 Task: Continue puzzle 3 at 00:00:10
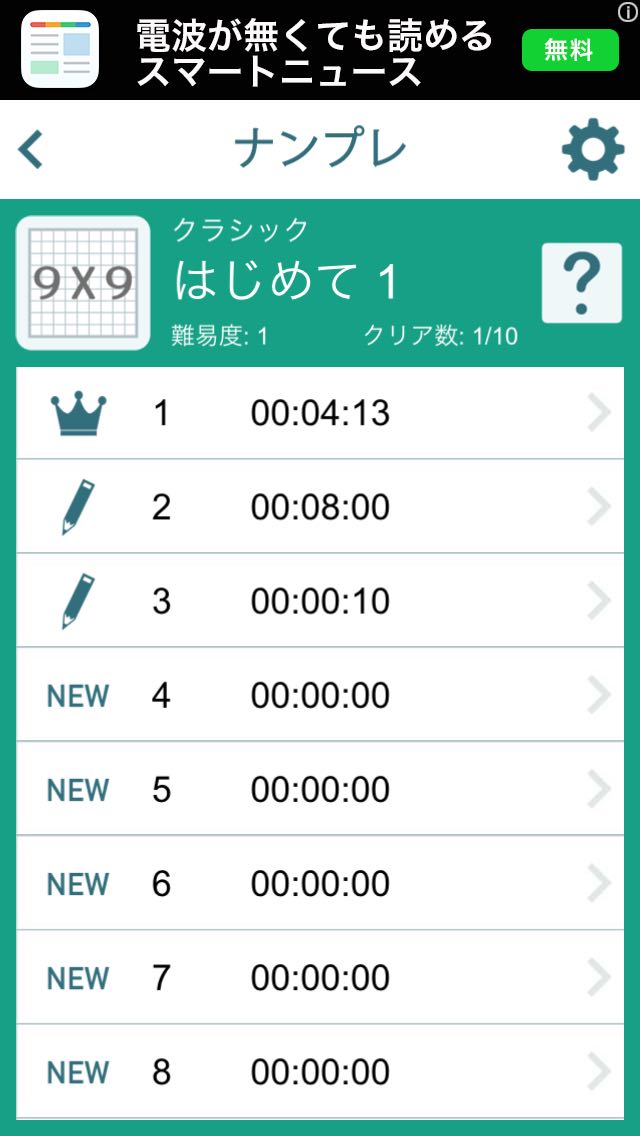tap(320, 601)
